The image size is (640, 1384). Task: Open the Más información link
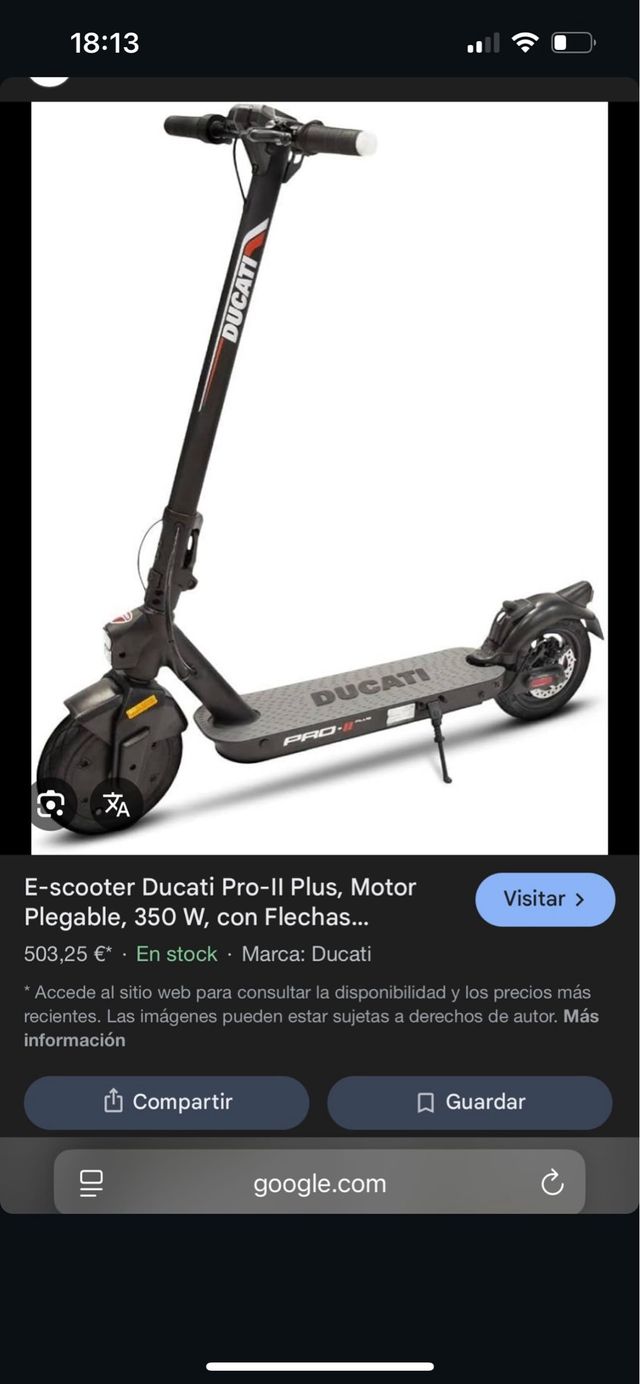[x=75, y=1040]
